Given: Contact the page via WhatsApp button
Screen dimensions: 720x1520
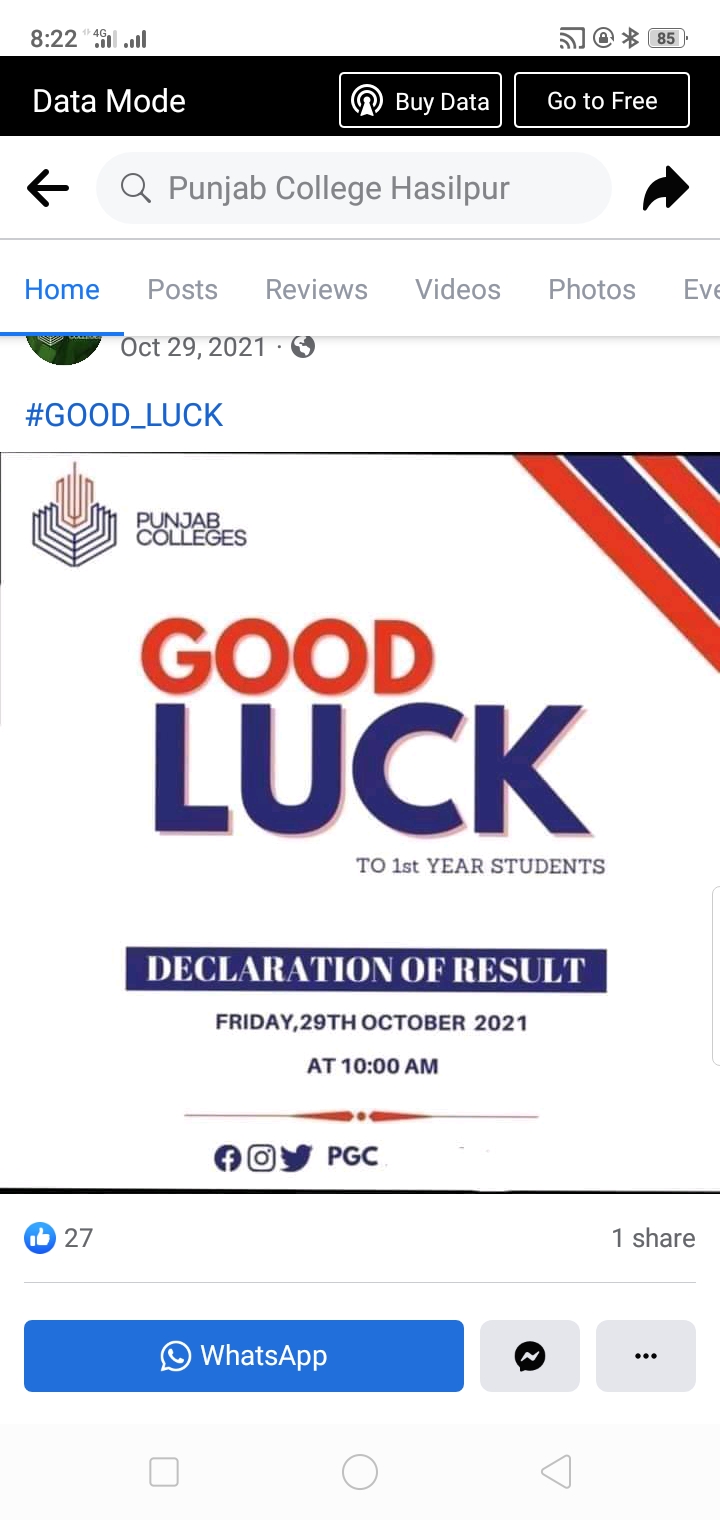Looking at the screenshot, I should (244, 1356).
